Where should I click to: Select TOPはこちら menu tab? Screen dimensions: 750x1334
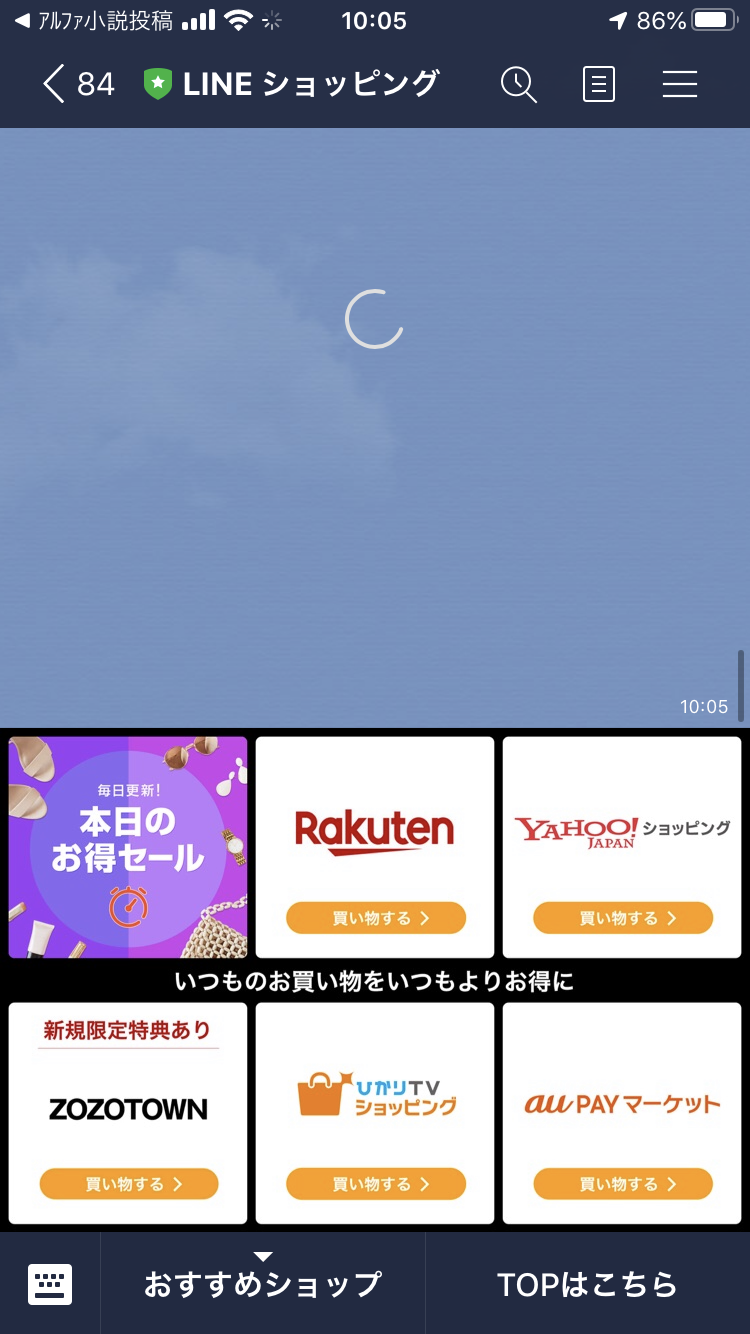pos(587,1284)
